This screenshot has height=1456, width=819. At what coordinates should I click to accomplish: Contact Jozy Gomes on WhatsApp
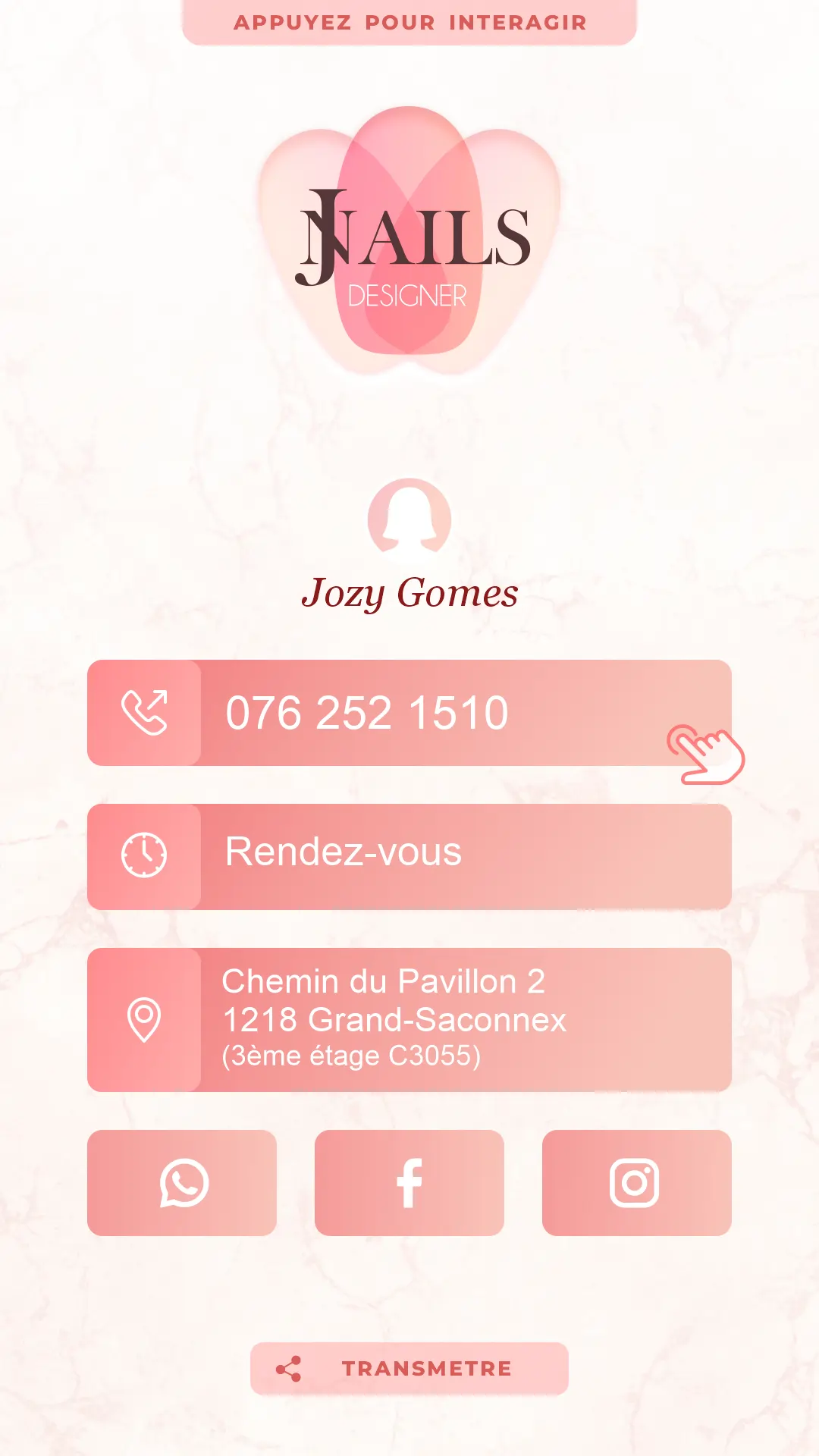182,1182
